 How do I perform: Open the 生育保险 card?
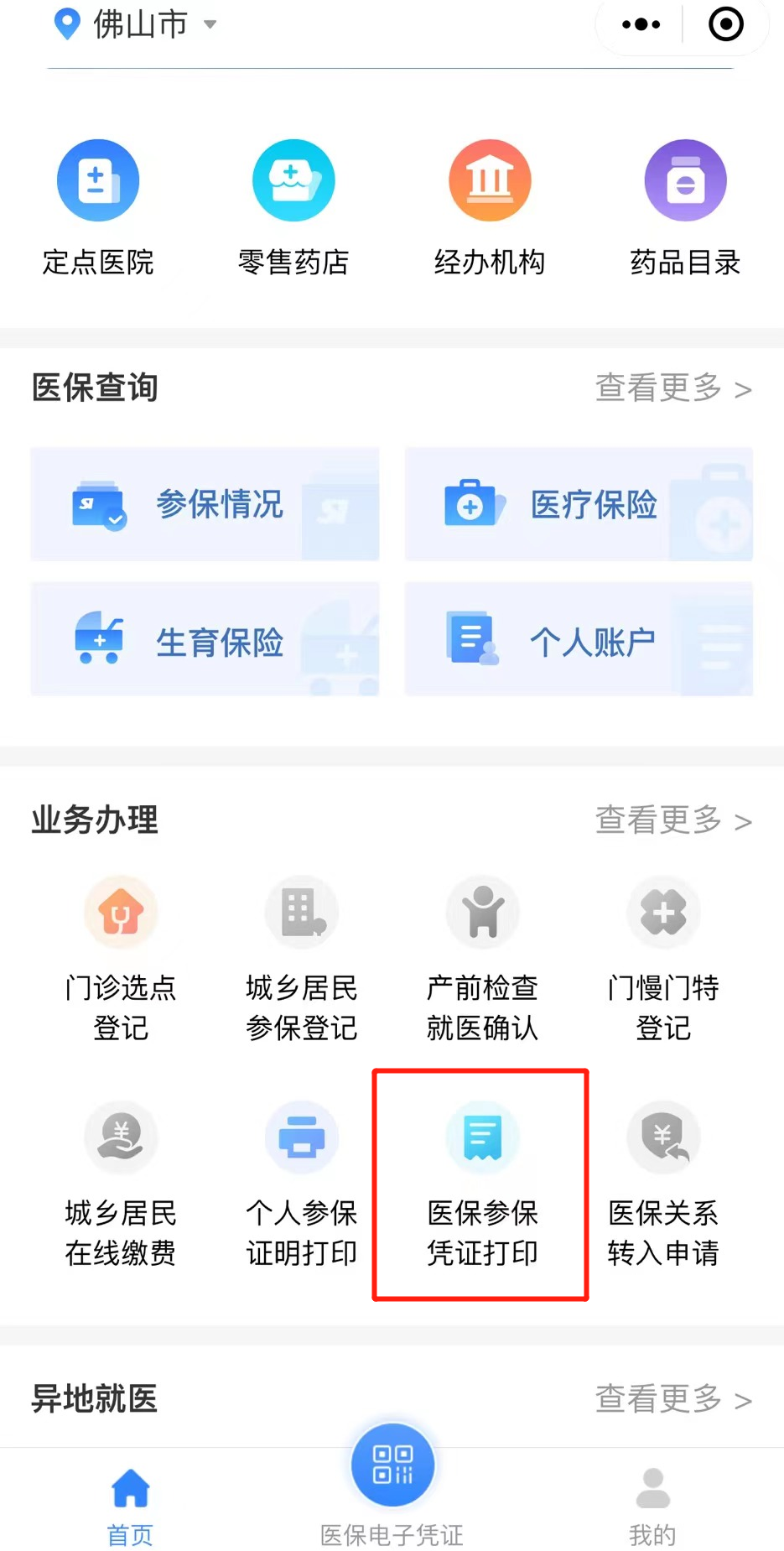click(x=205, y=640)
